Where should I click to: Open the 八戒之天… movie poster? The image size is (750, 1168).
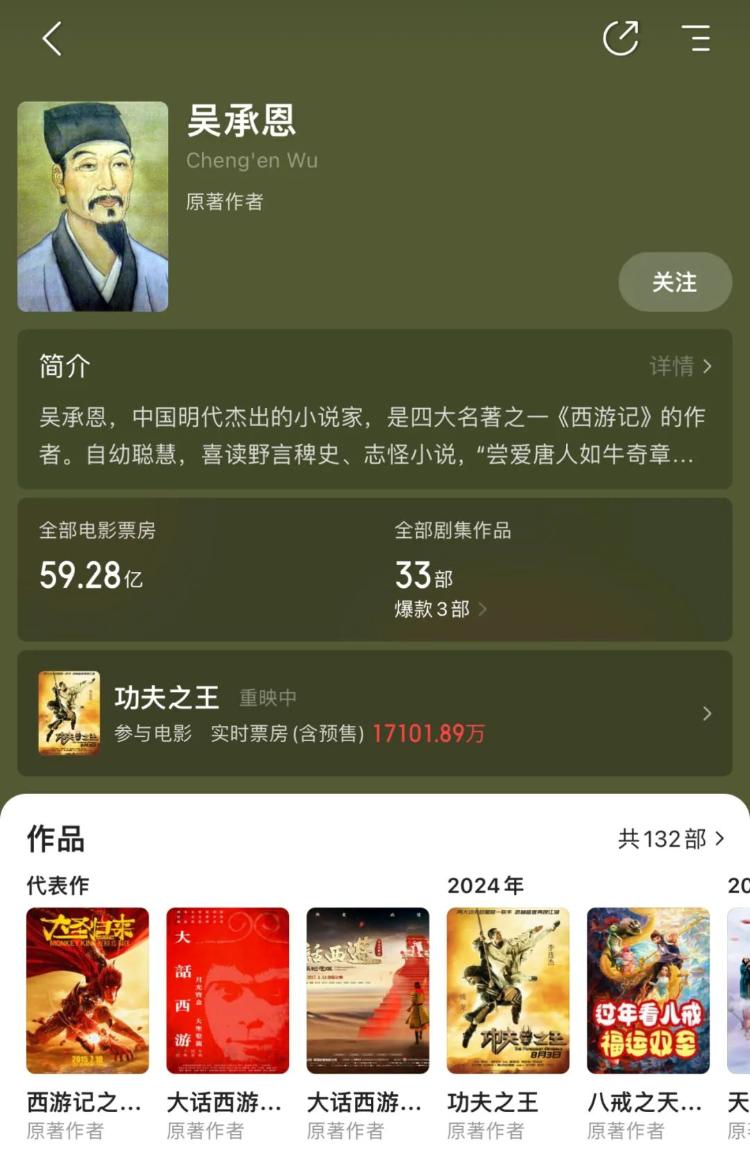[648, 990]
